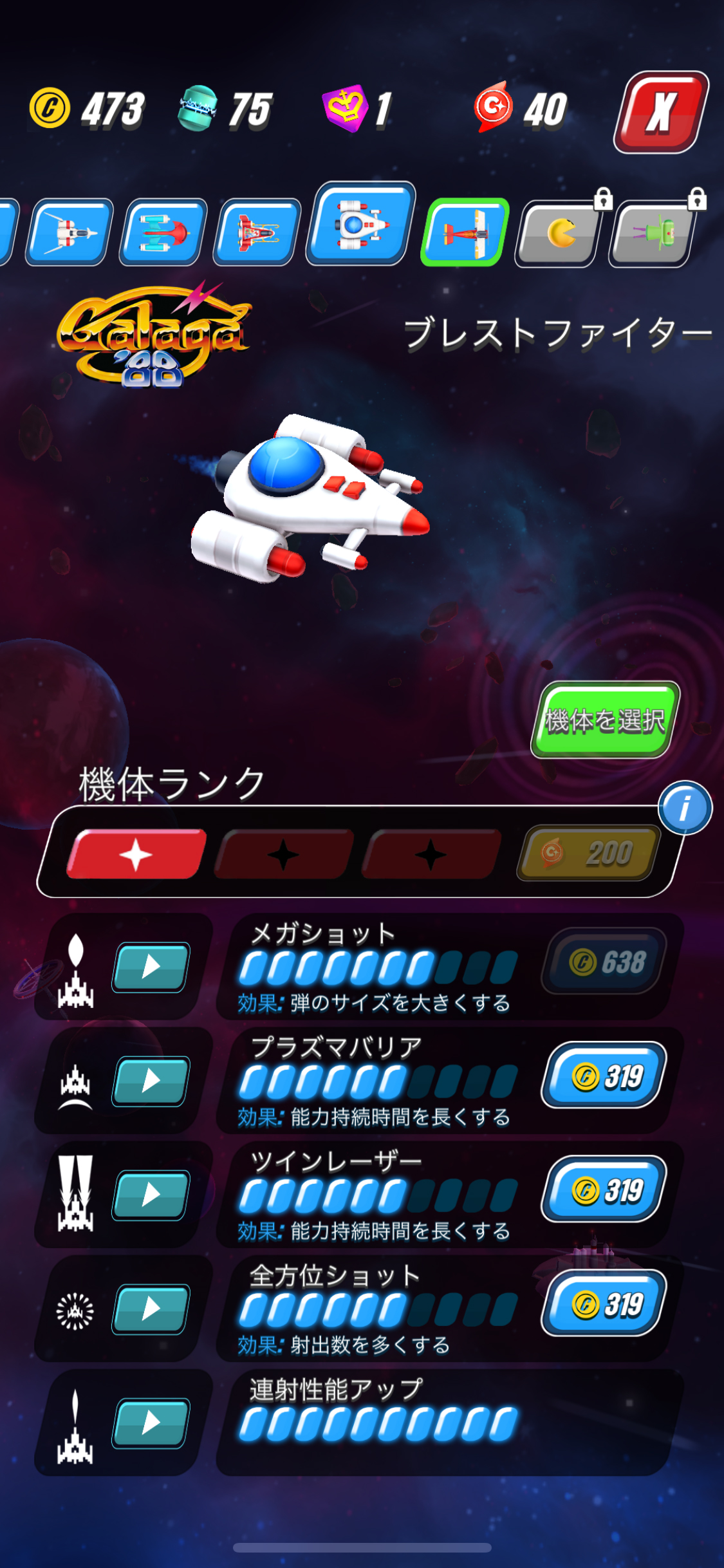Viewport: 724px width, 1568px height.
Task: Play the ツインレーザー preview
Action: [151, 1194]
